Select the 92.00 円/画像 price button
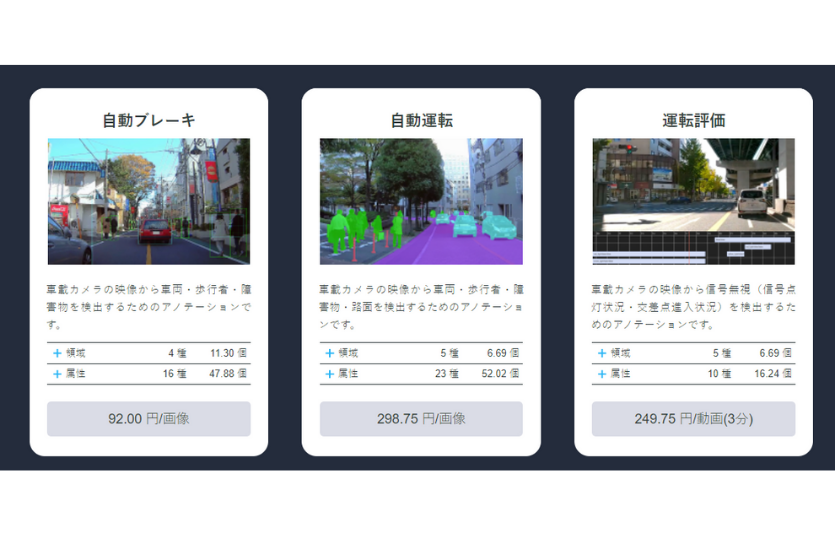This screenshot has width=835, height=535. [x=149, y=419]
